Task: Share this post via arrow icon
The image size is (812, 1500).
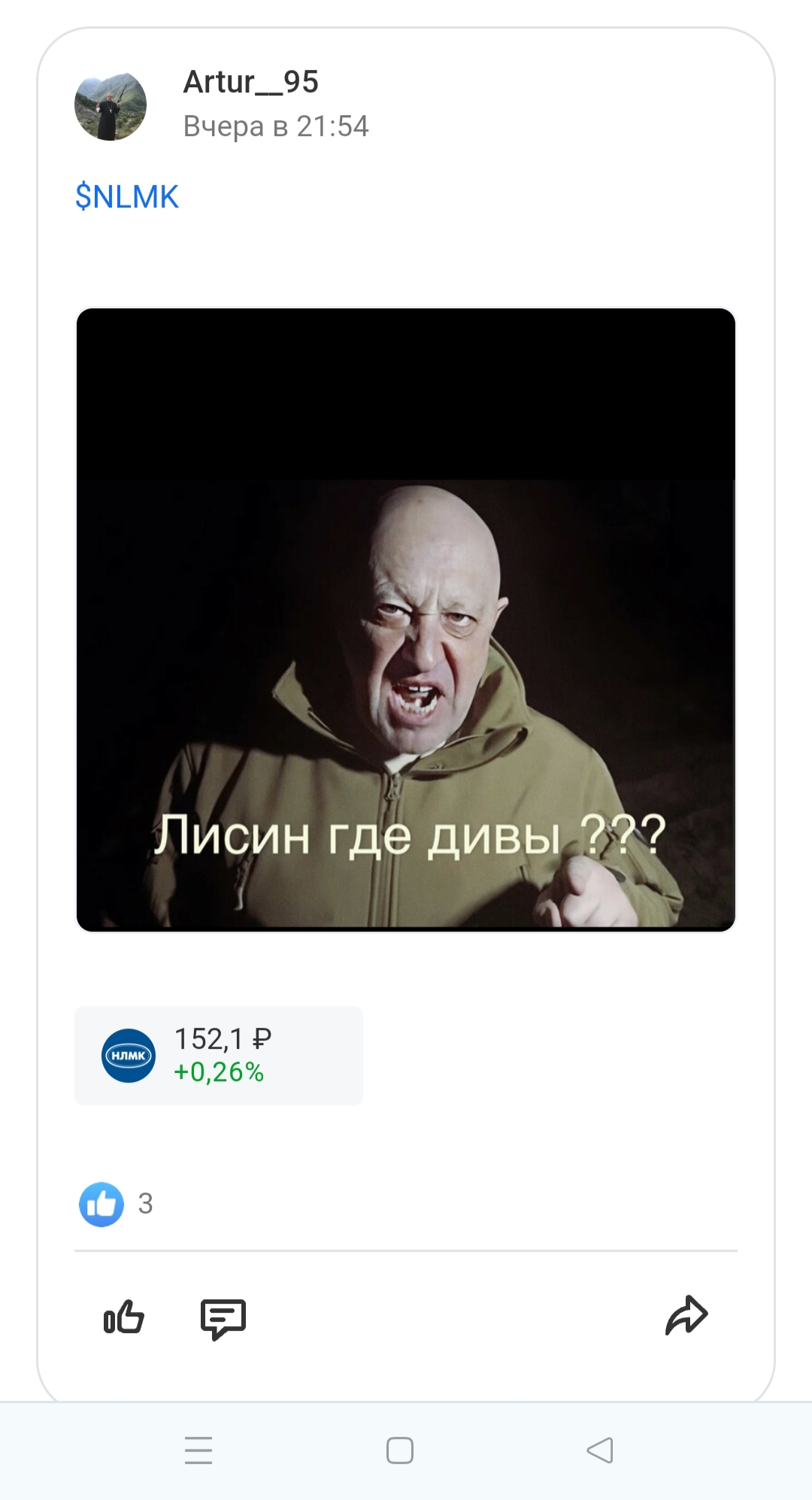Action: (x=686, y=1316)
